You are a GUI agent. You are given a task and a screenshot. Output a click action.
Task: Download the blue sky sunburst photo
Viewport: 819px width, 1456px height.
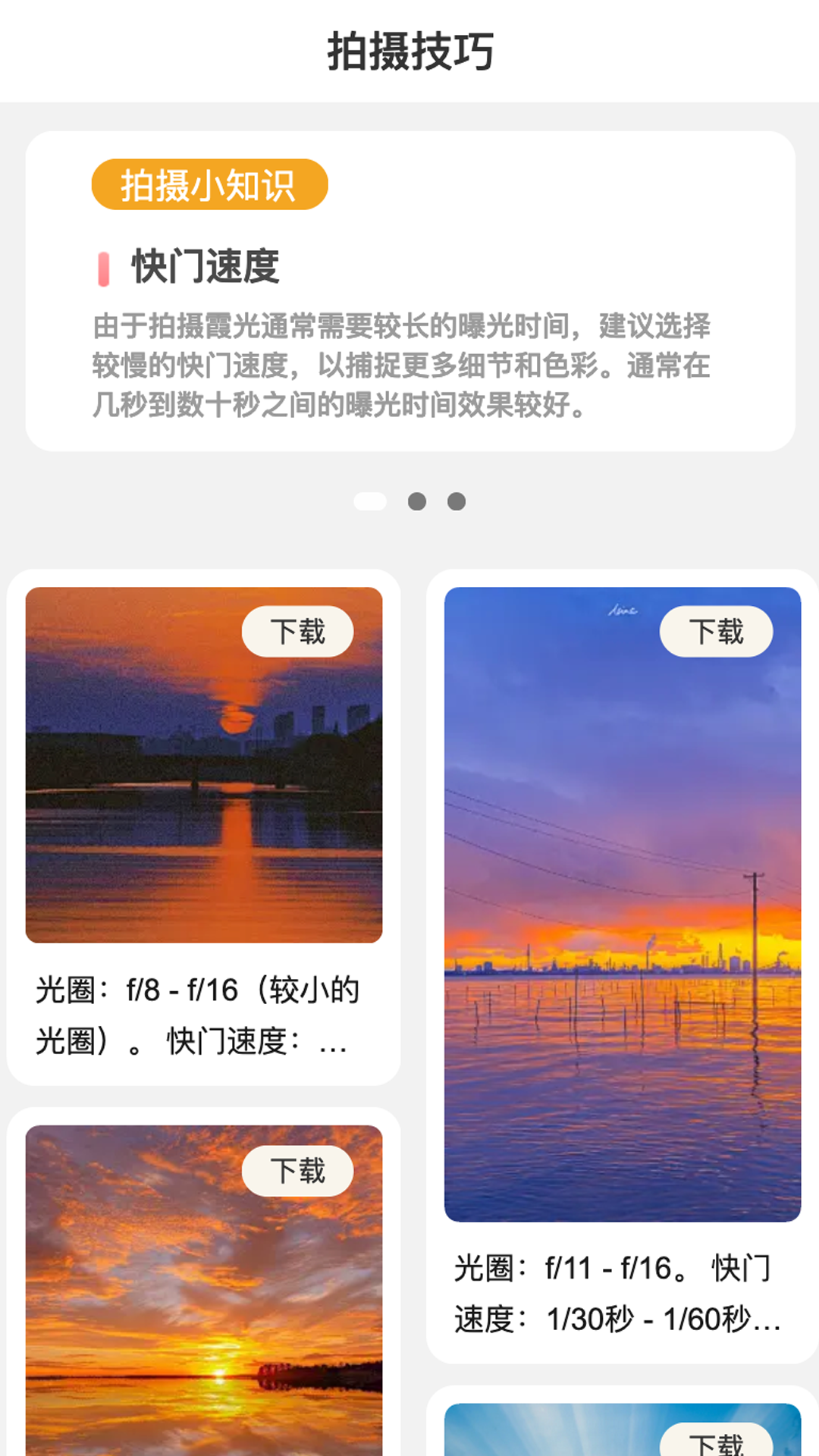716,1441
